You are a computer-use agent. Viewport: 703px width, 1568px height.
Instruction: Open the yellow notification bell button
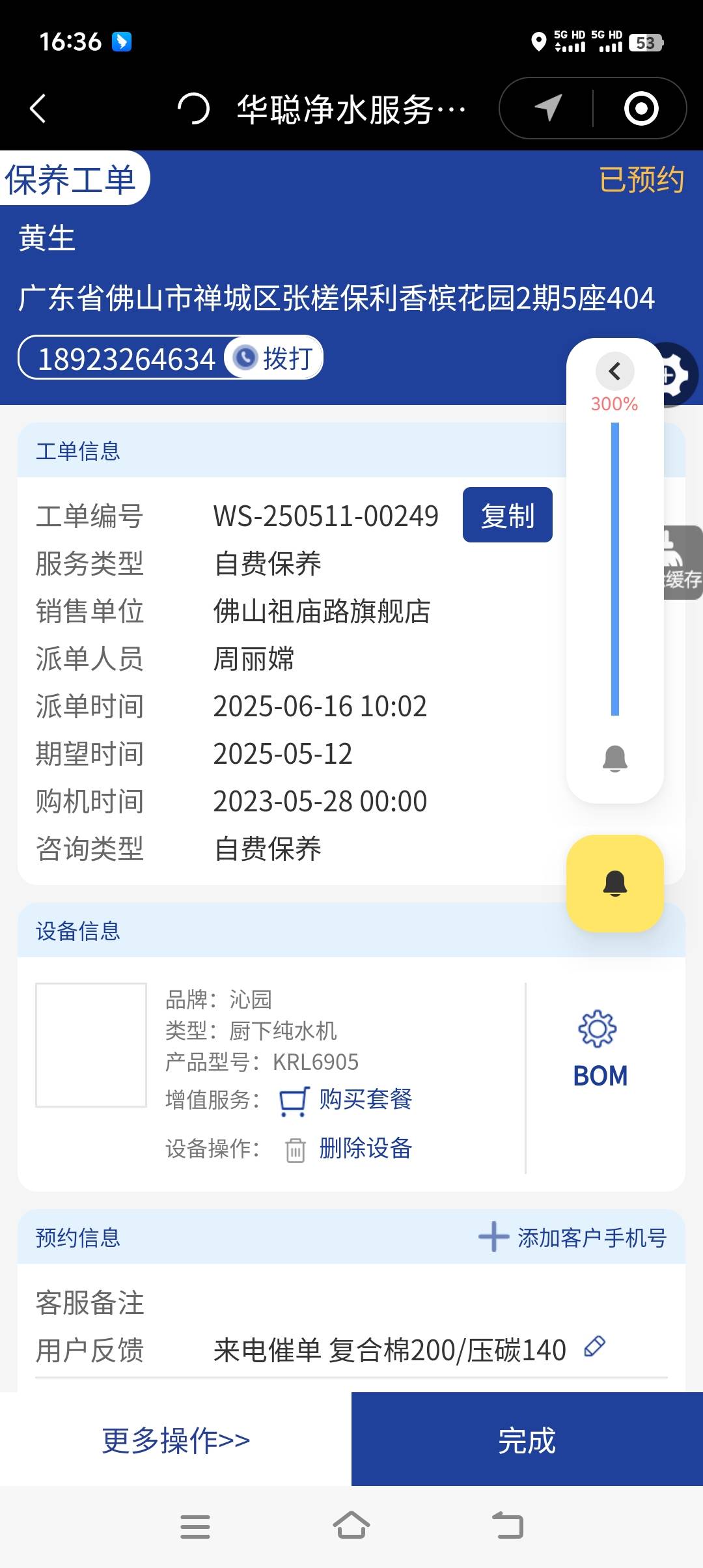tap(614, 883)
